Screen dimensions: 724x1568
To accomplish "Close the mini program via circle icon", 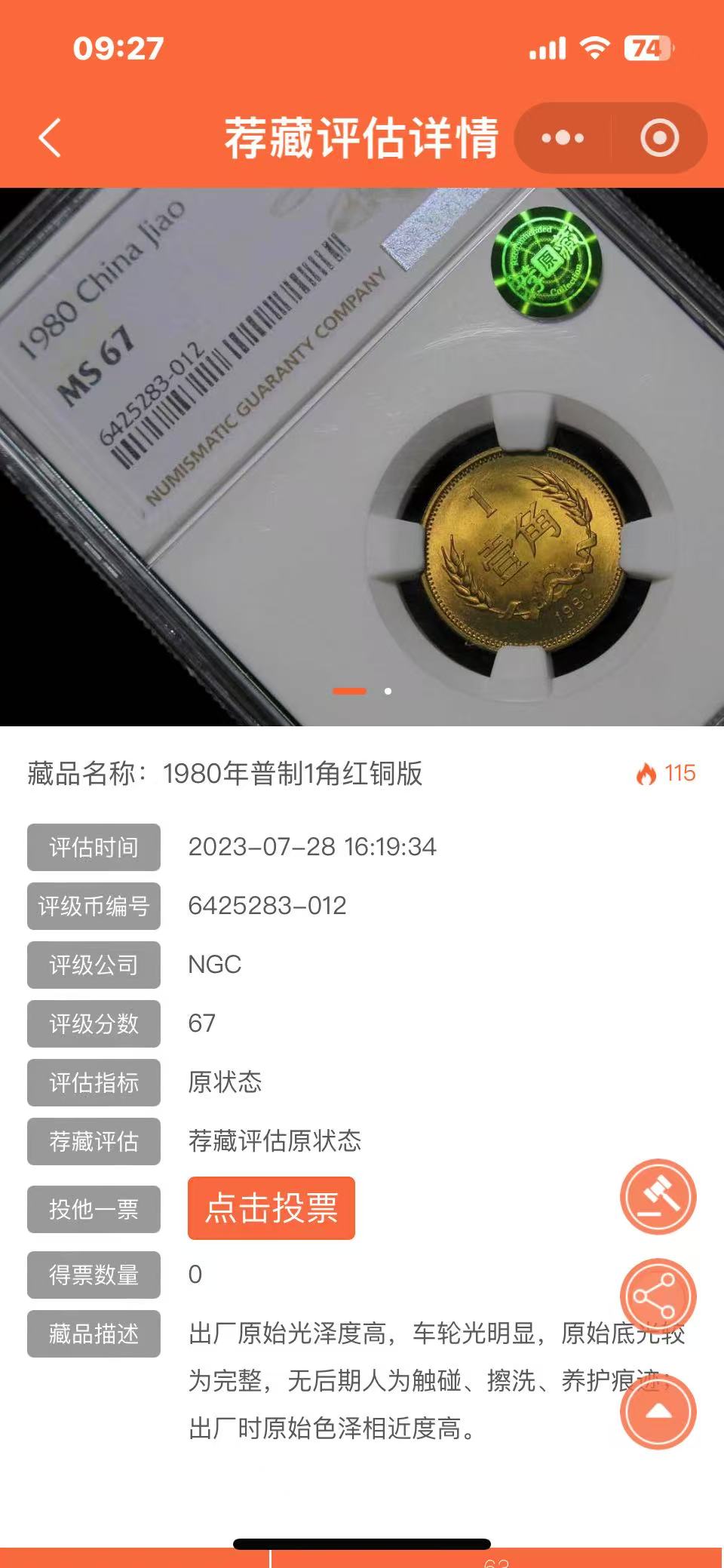I will tap(660, 138).
